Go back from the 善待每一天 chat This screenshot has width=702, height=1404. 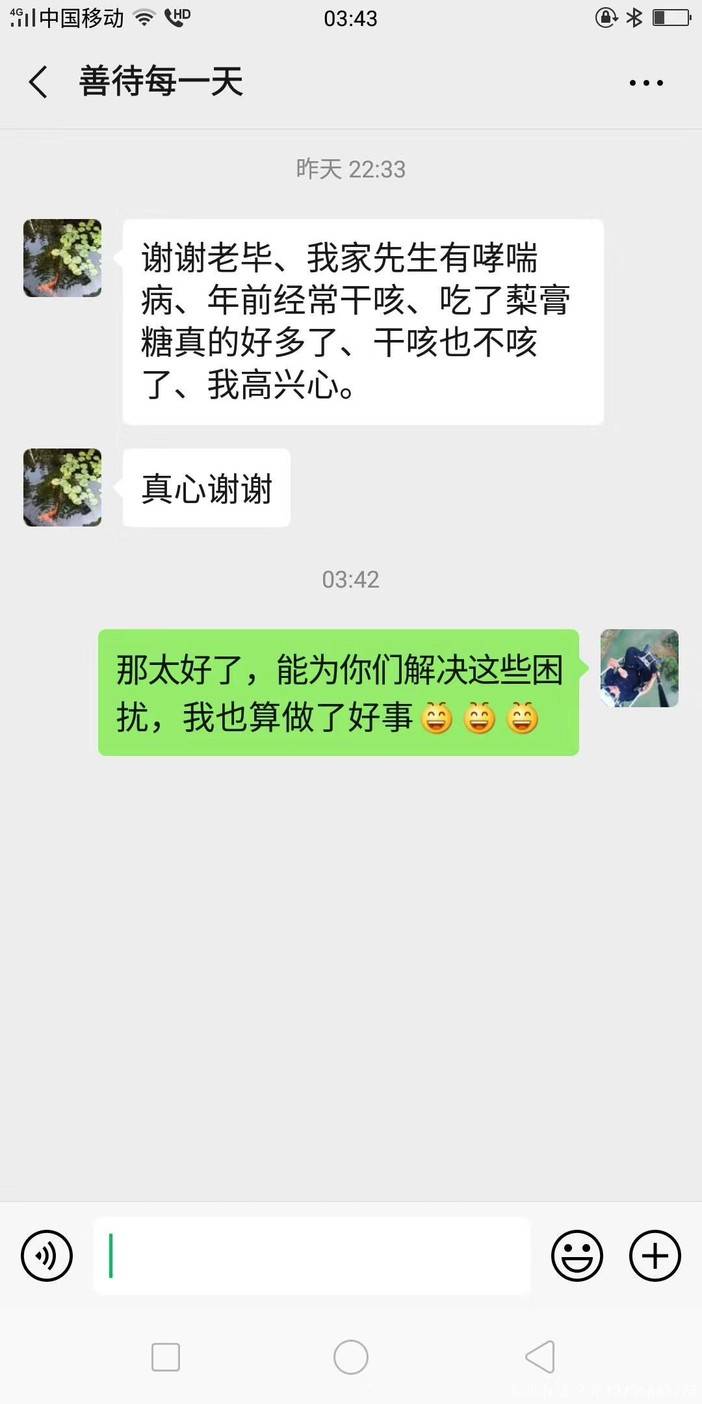[x=38, y=82]
